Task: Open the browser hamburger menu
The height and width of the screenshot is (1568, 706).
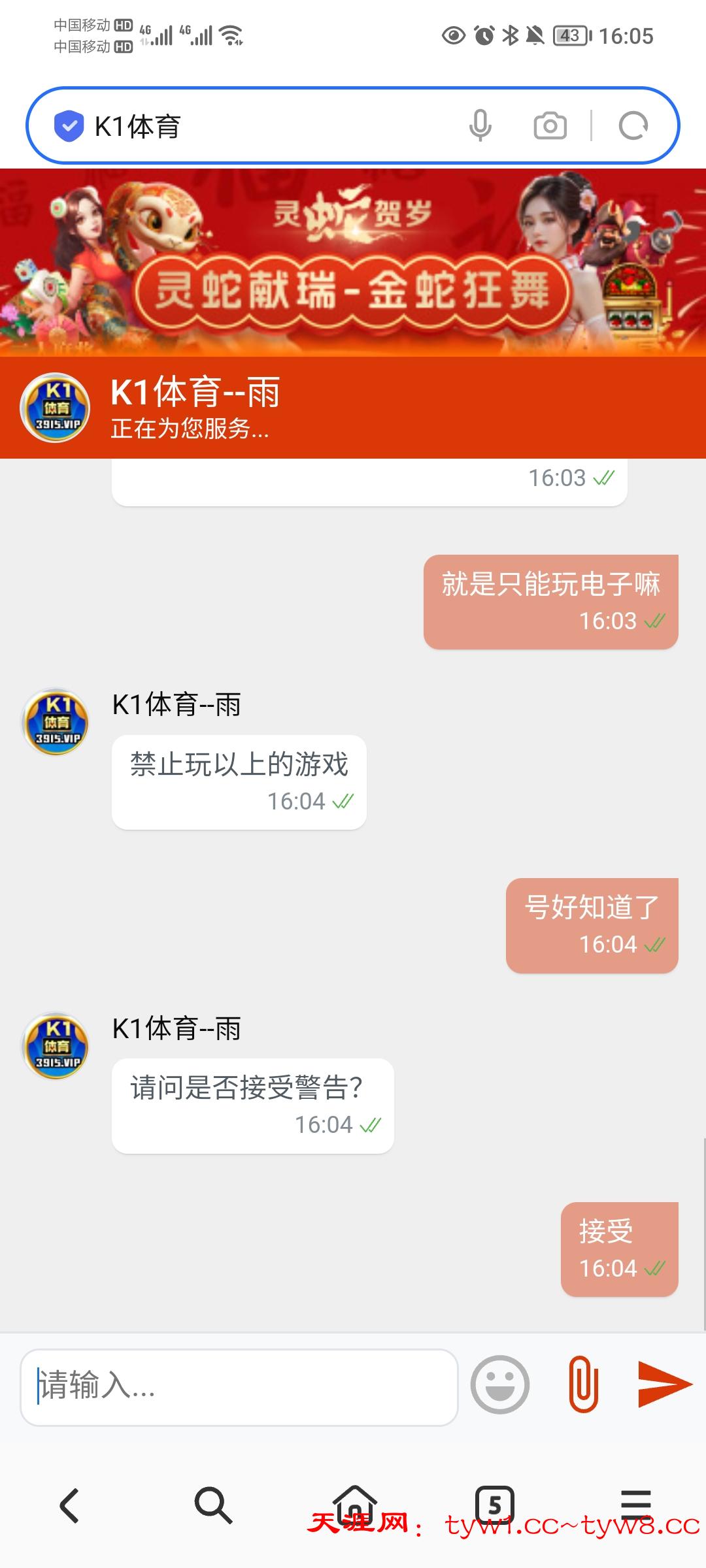Action: pyautogui.click(x=635, y=1505)
